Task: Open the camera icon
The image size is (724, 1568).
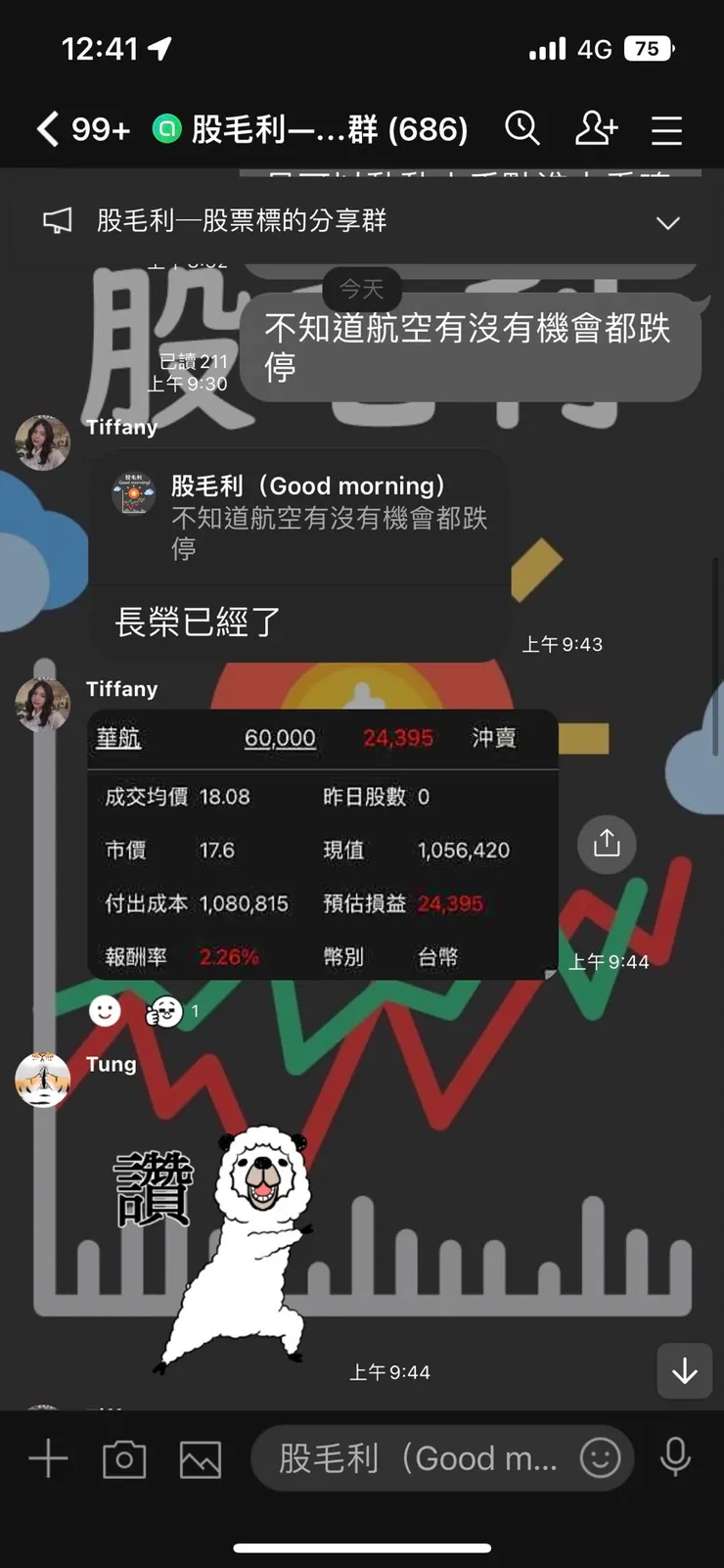Action: click(123, 1458)
